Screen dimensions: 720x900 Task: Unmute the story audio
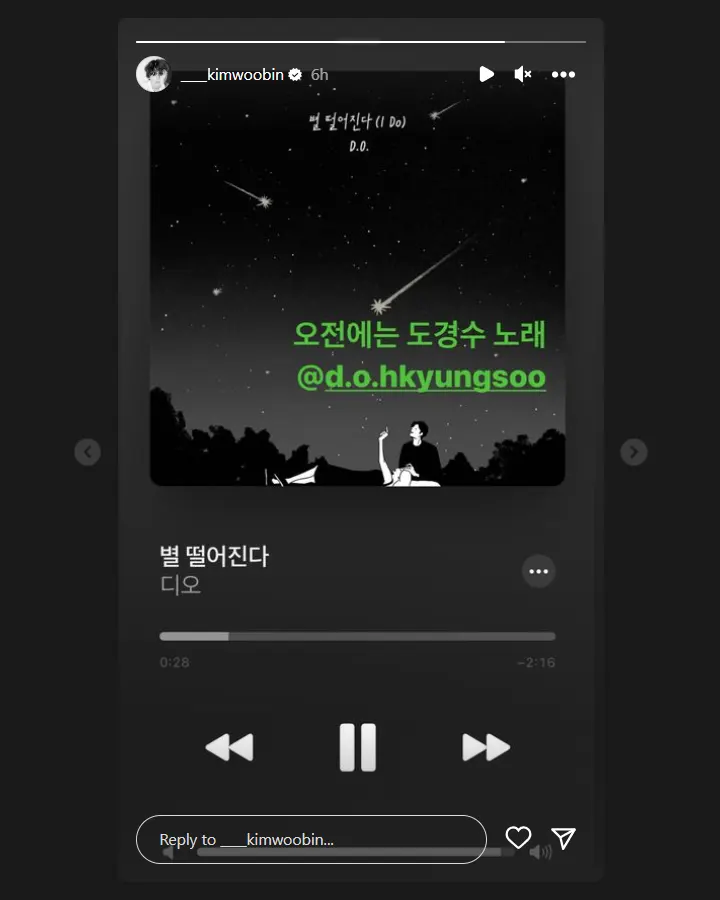(x=523, y=74)
